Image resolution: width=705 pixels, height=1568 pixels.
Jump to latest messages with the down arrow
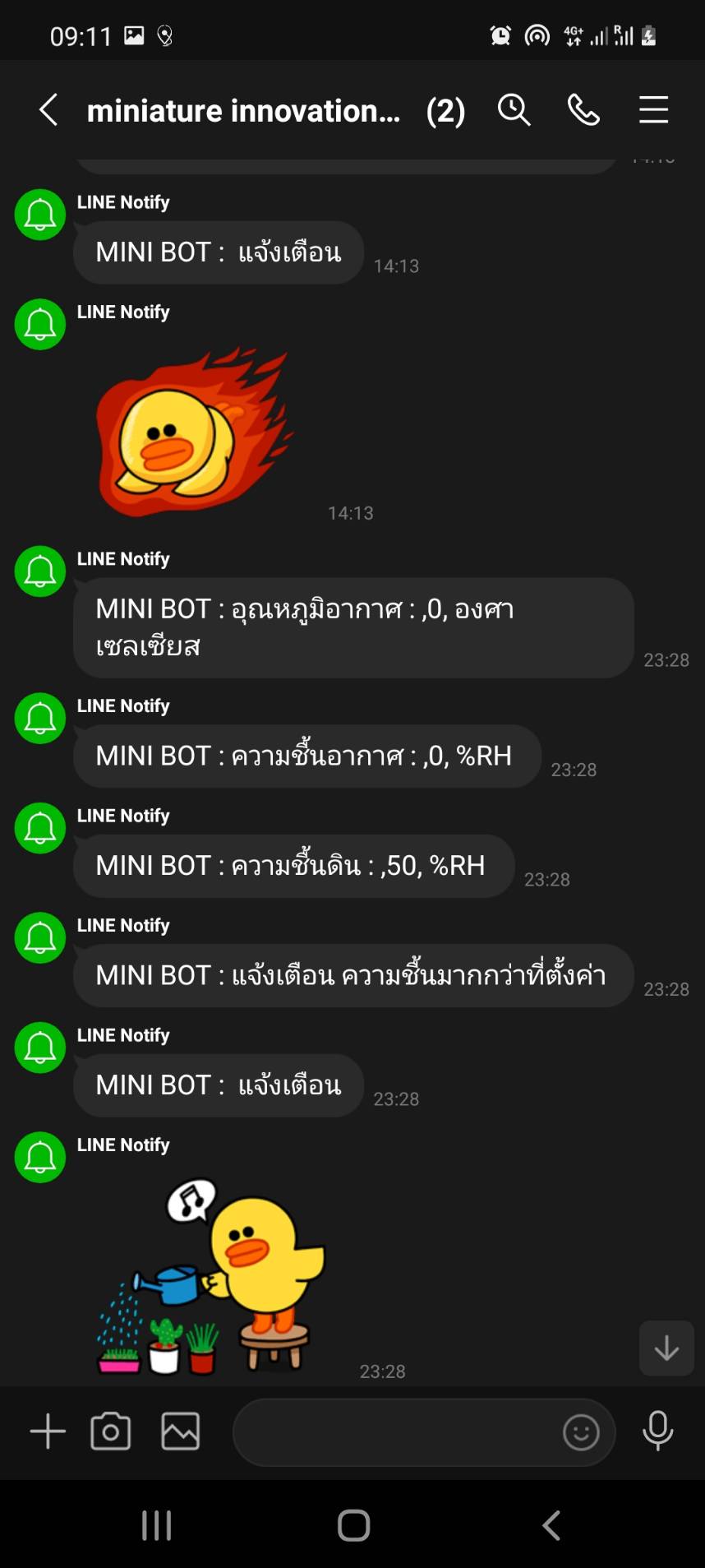(x=666, y=1348)
